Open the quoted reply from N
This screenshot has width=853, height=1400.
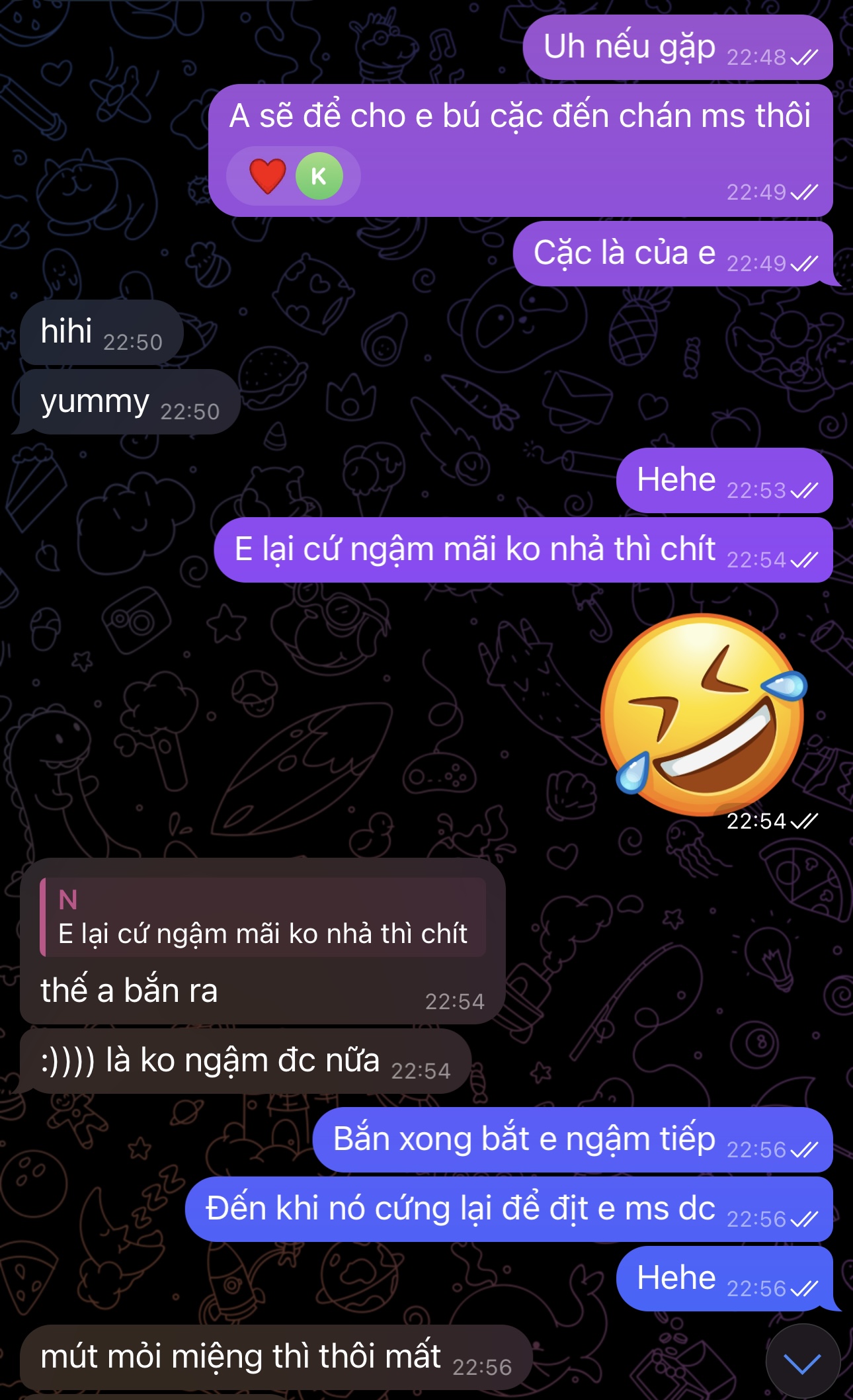pos(263,917)
